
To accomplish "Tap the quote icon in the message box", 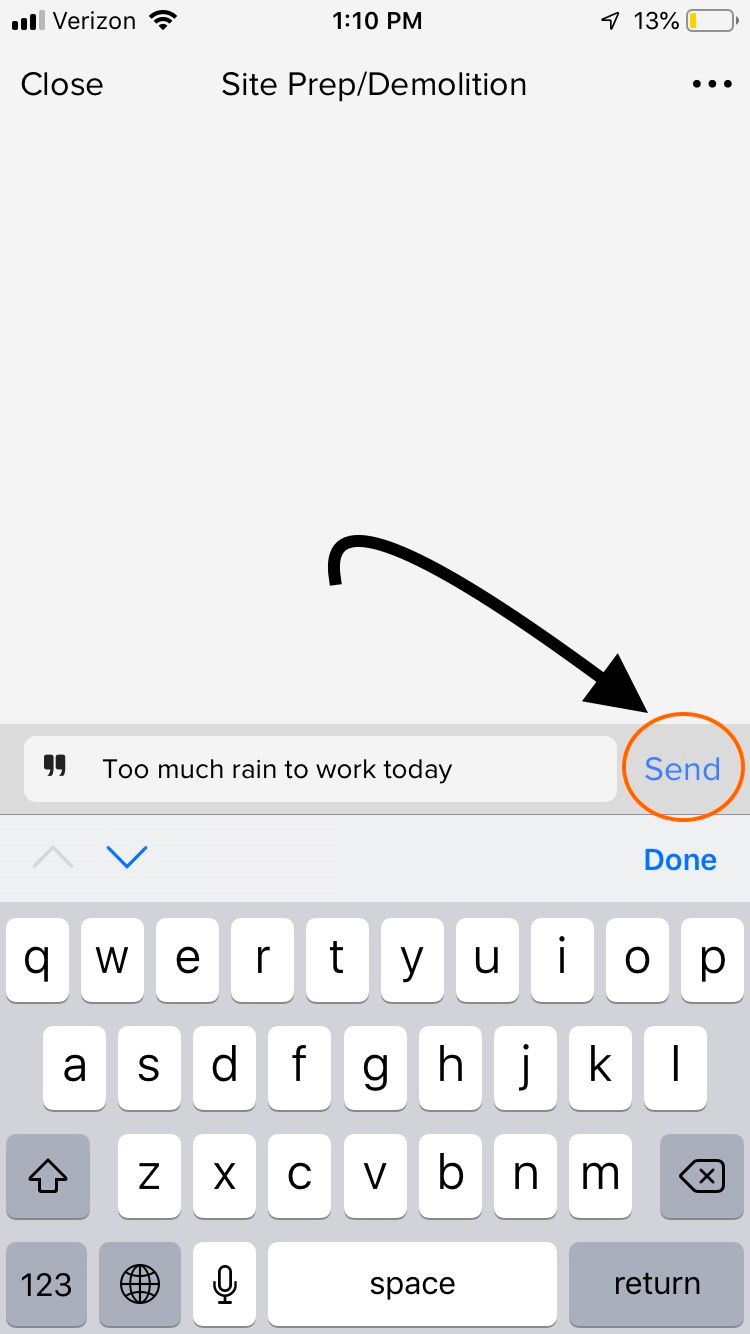I will [55, 767].
